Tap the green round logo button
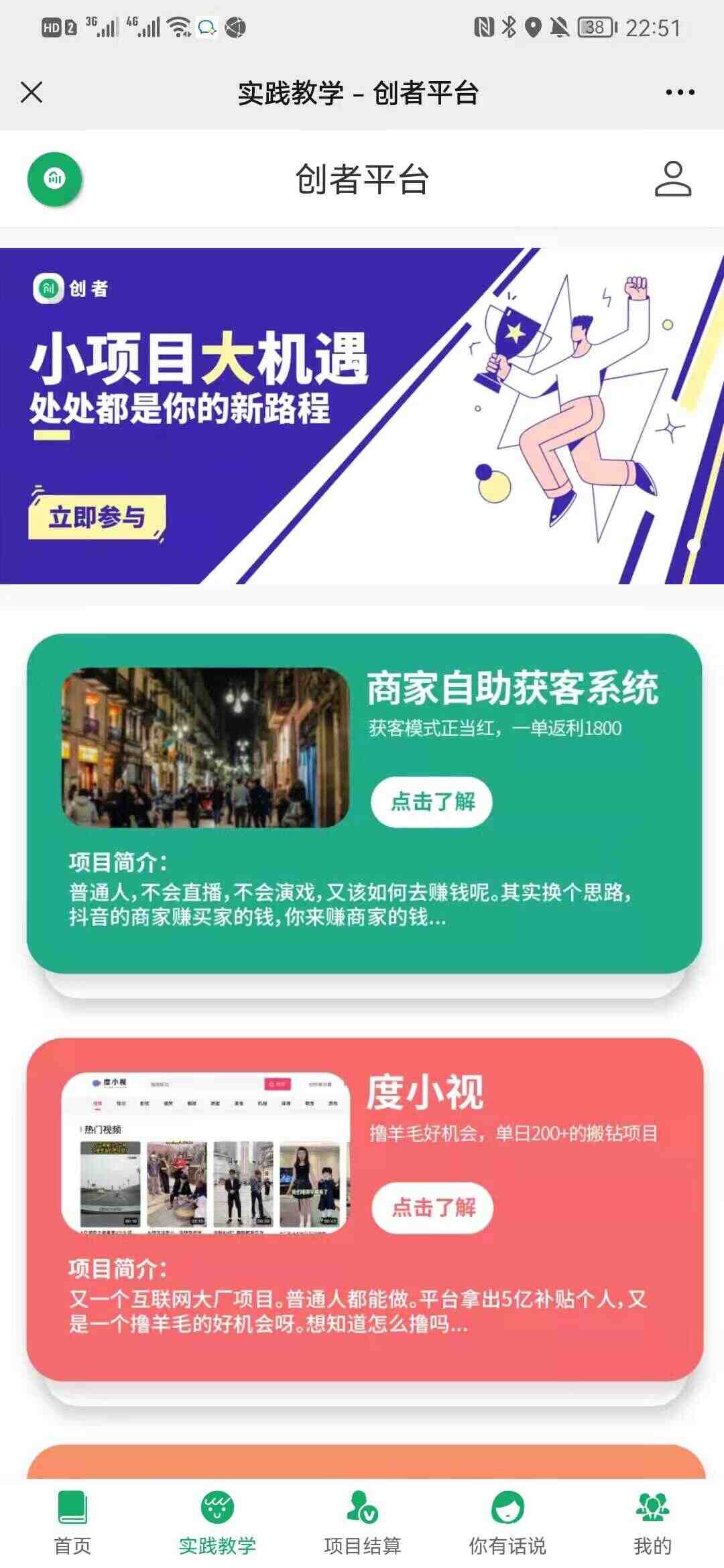Viewport: 724px width, 1568px height. [54, 179]
